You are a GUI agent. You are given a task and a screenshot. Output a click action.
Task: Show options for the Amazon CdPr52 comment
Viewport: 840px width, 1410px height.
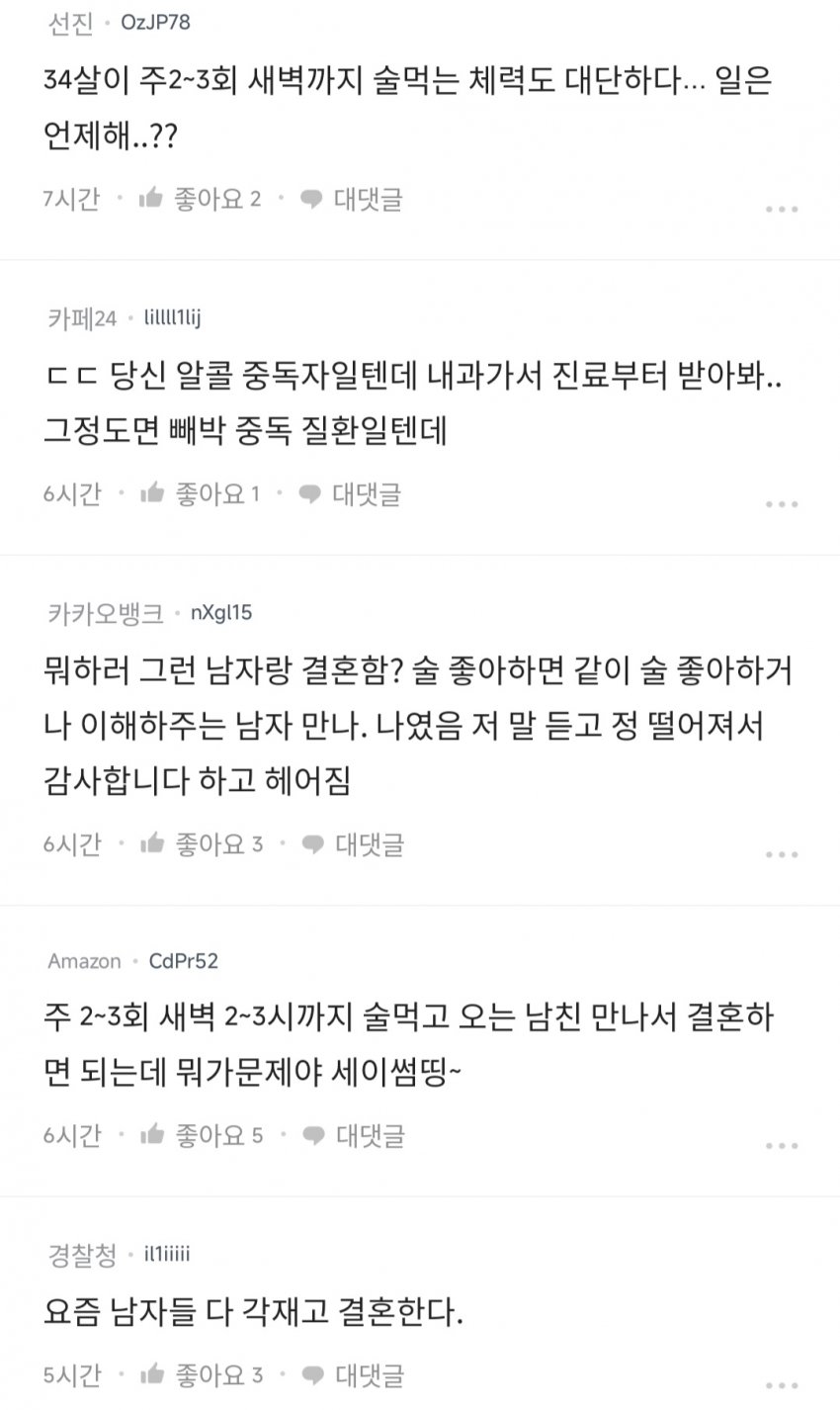coord(781,1145)
